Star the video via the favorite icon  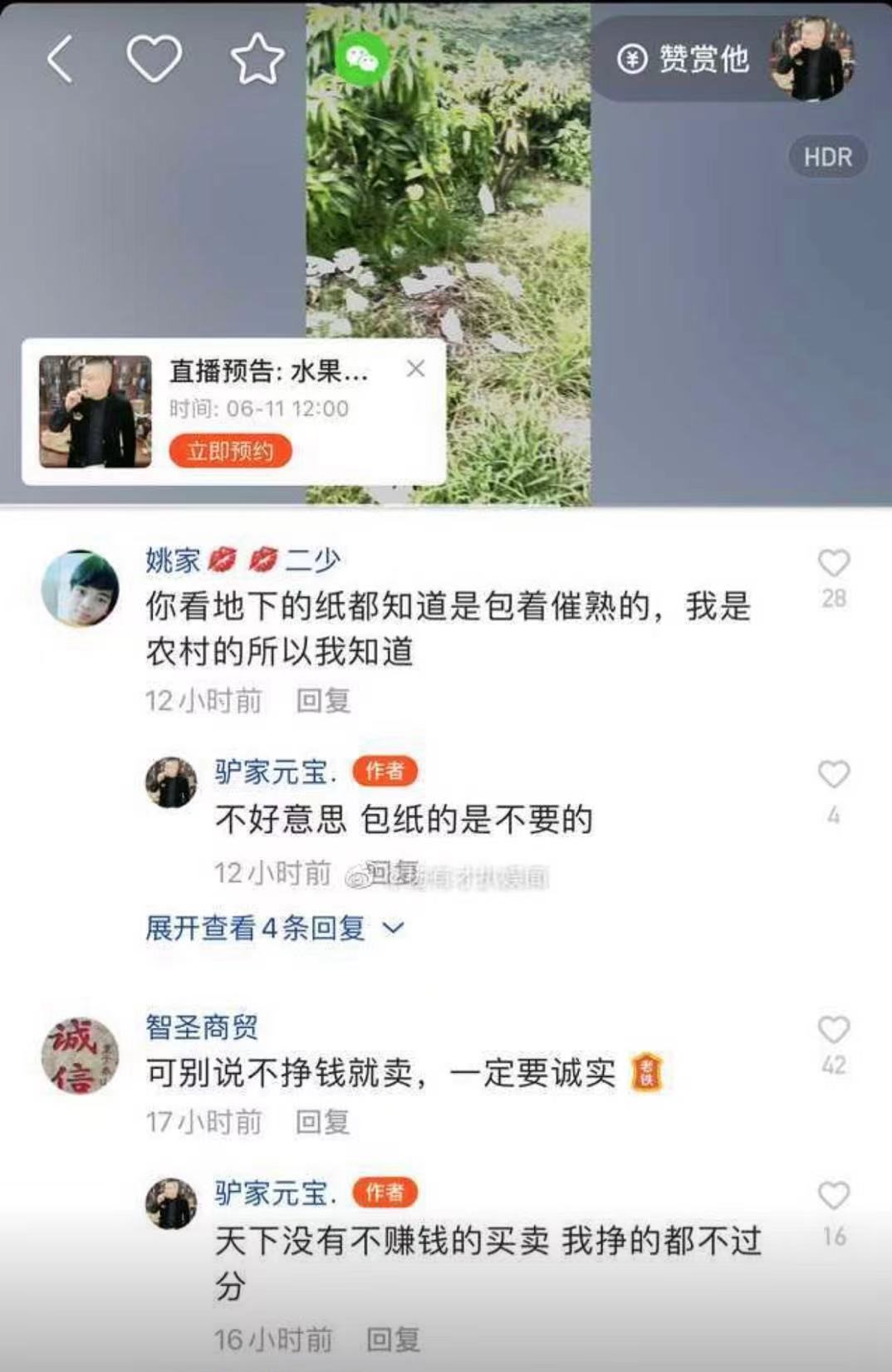tap(257, 59)
